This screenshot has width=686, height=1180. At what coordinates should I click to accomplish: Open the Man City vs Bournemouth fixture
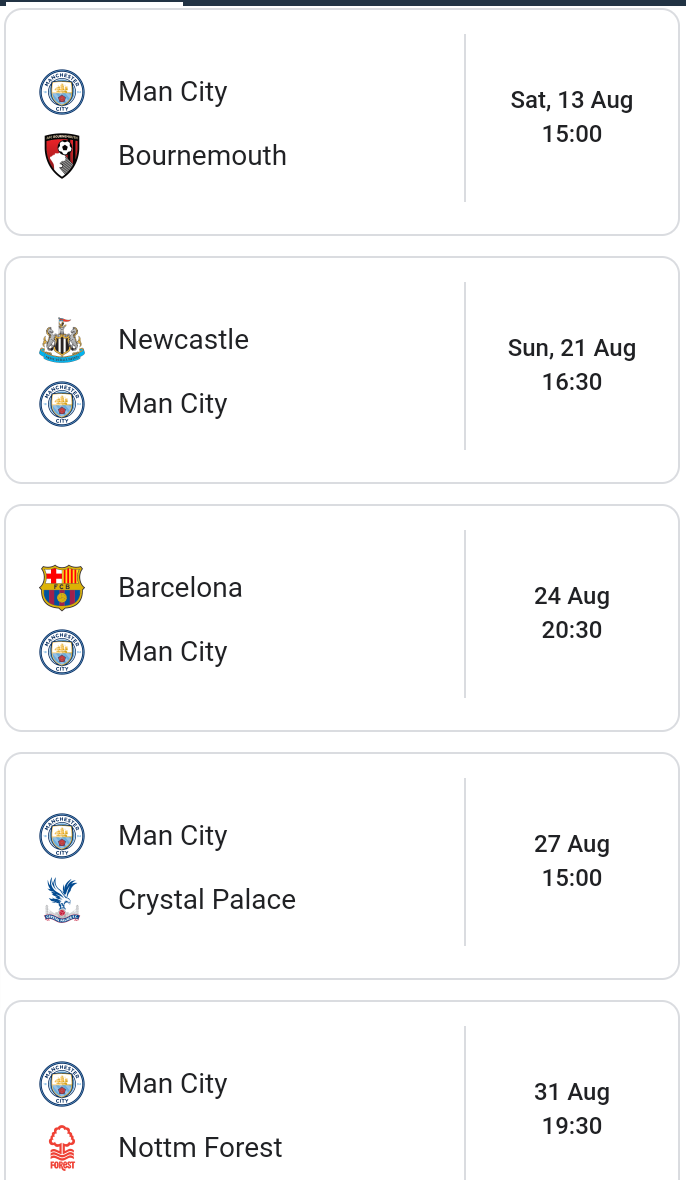point(342,122)
